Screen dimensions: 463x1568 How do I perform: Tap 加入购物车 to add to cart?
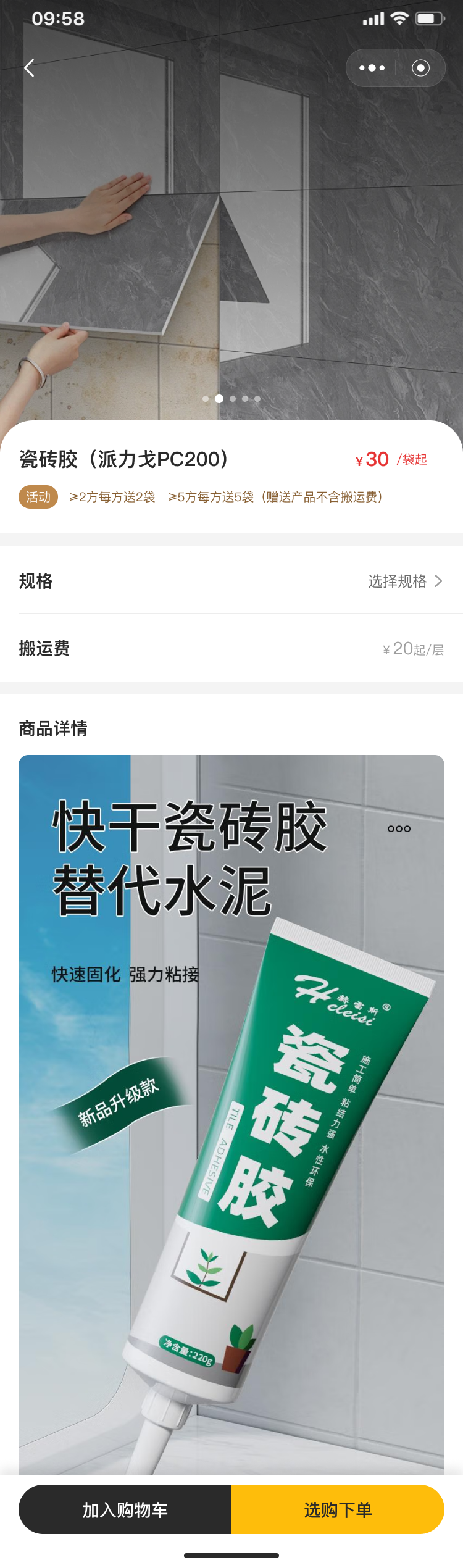click(125, 1509)
